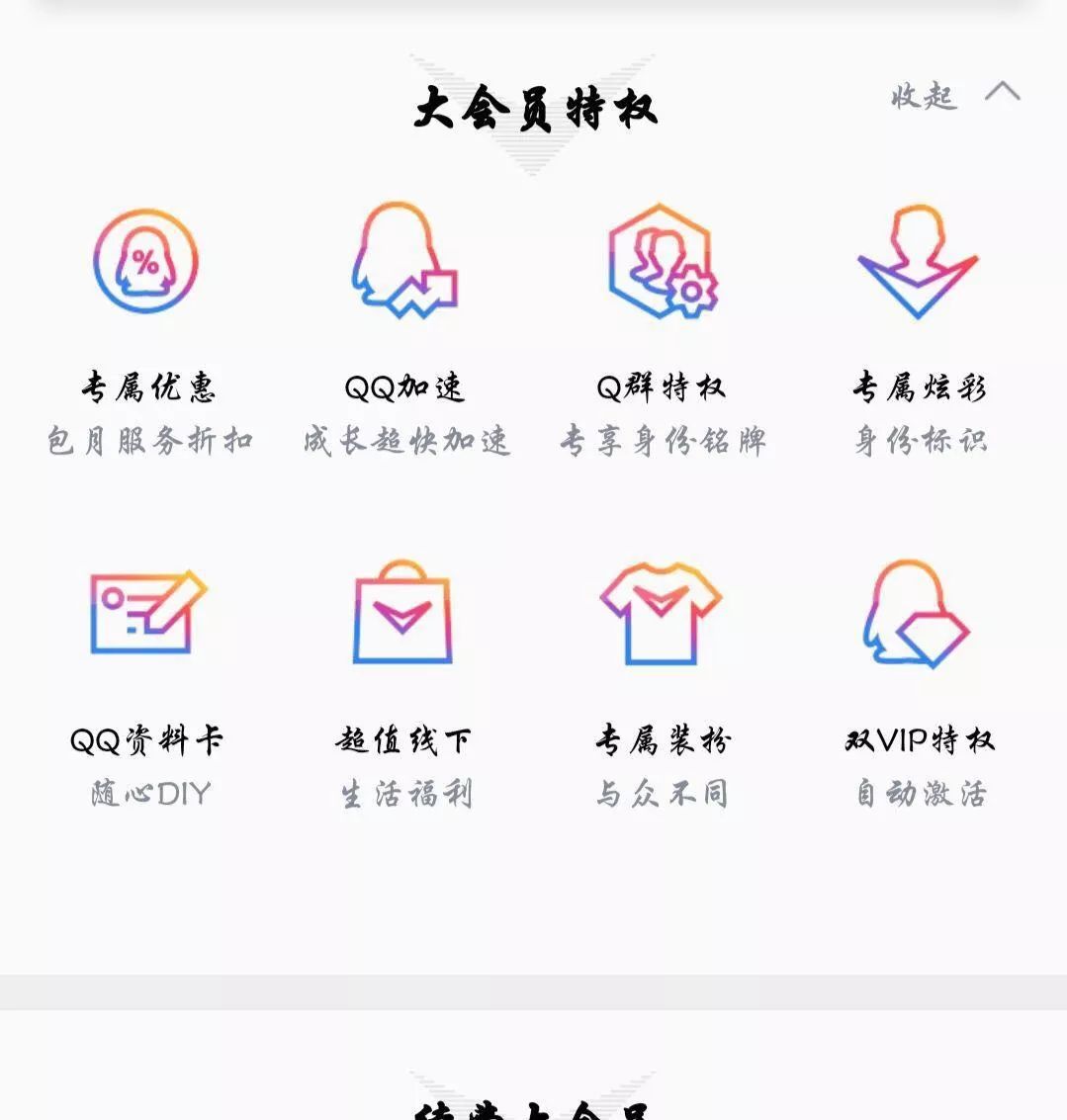This screenshot has width=1067, height=1120.
Task: Tap the 超值线下 privilege
Action: pyautogui.click(x=403, y=615)
